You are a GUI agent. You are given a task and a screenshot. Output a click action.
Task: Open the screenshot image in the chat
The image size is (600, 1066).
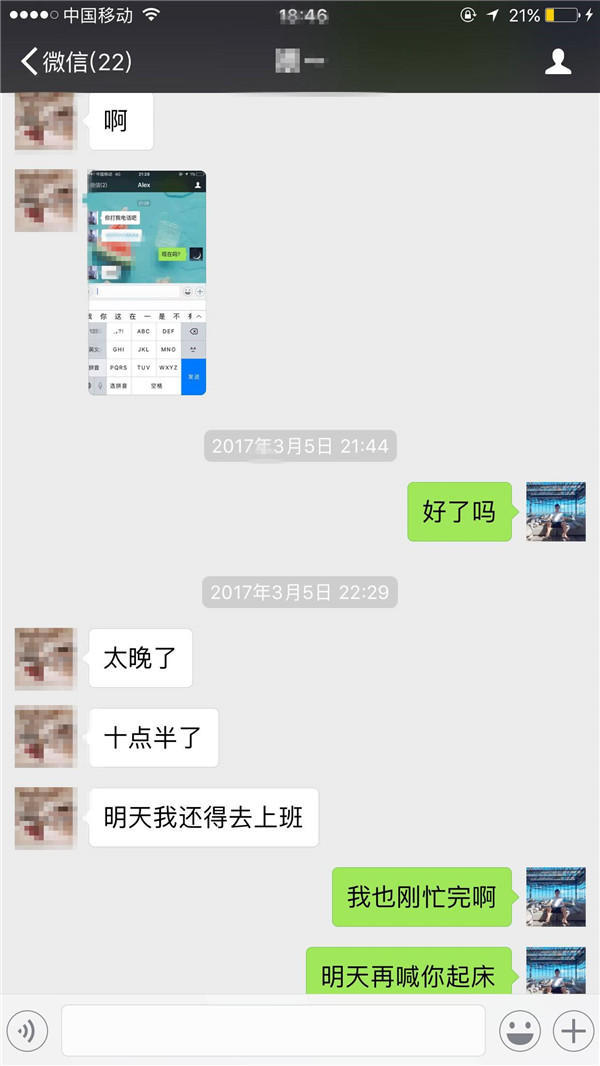[147, 283]
